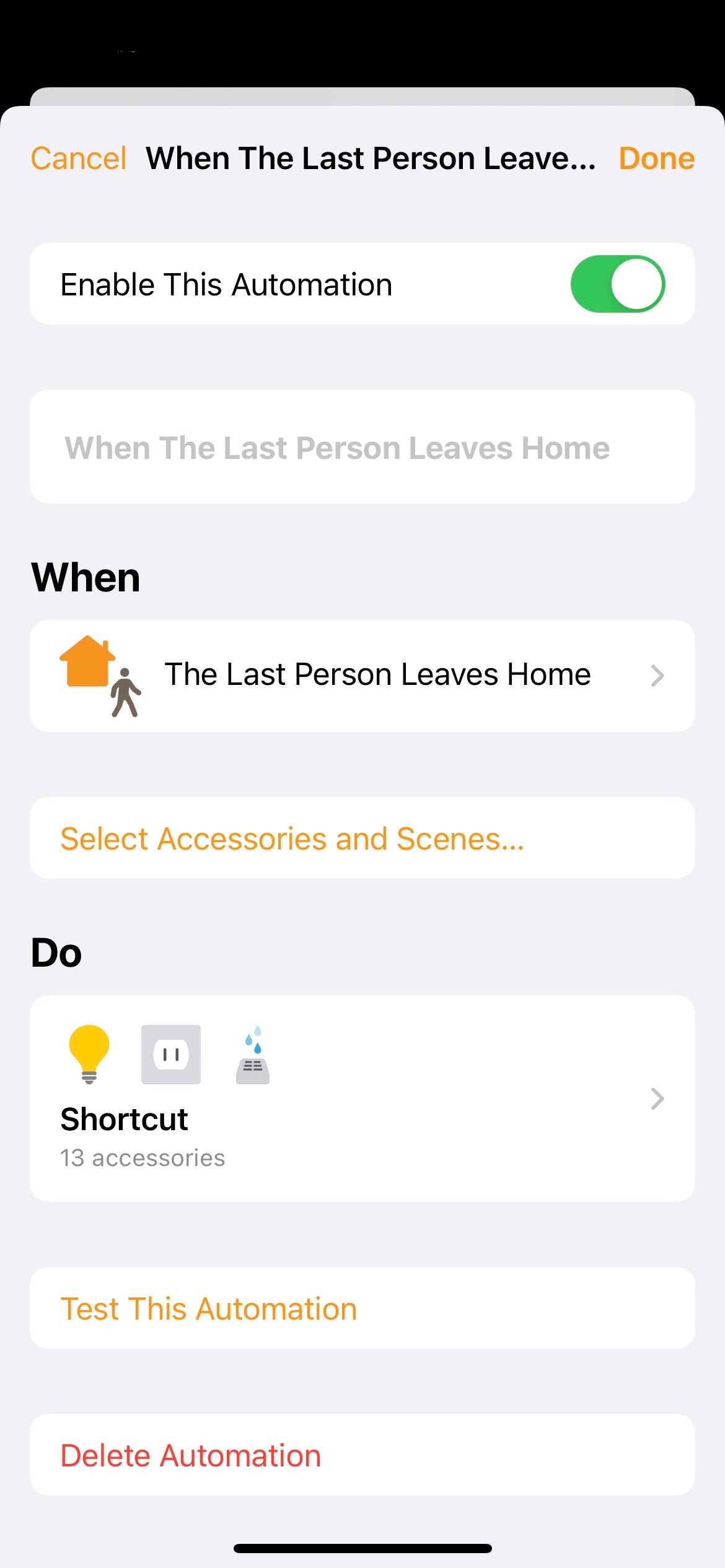The height and width of the screenshot is (1568, 725).
Task: Open the Shortcut with 13 accessories
Action: point(362,1099)
